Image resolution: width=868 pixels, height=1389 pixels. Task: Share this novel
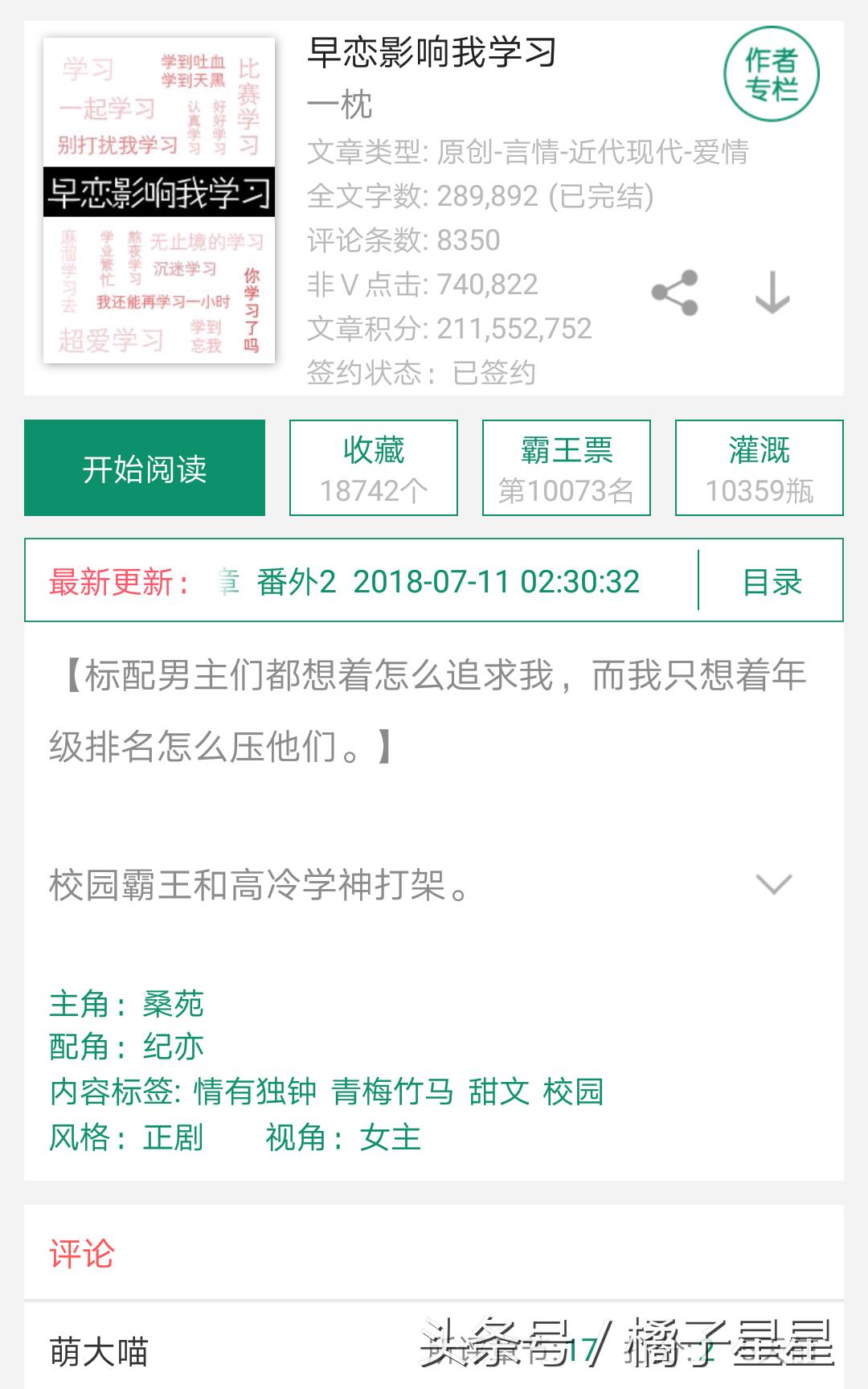click(x=675, y=293)
